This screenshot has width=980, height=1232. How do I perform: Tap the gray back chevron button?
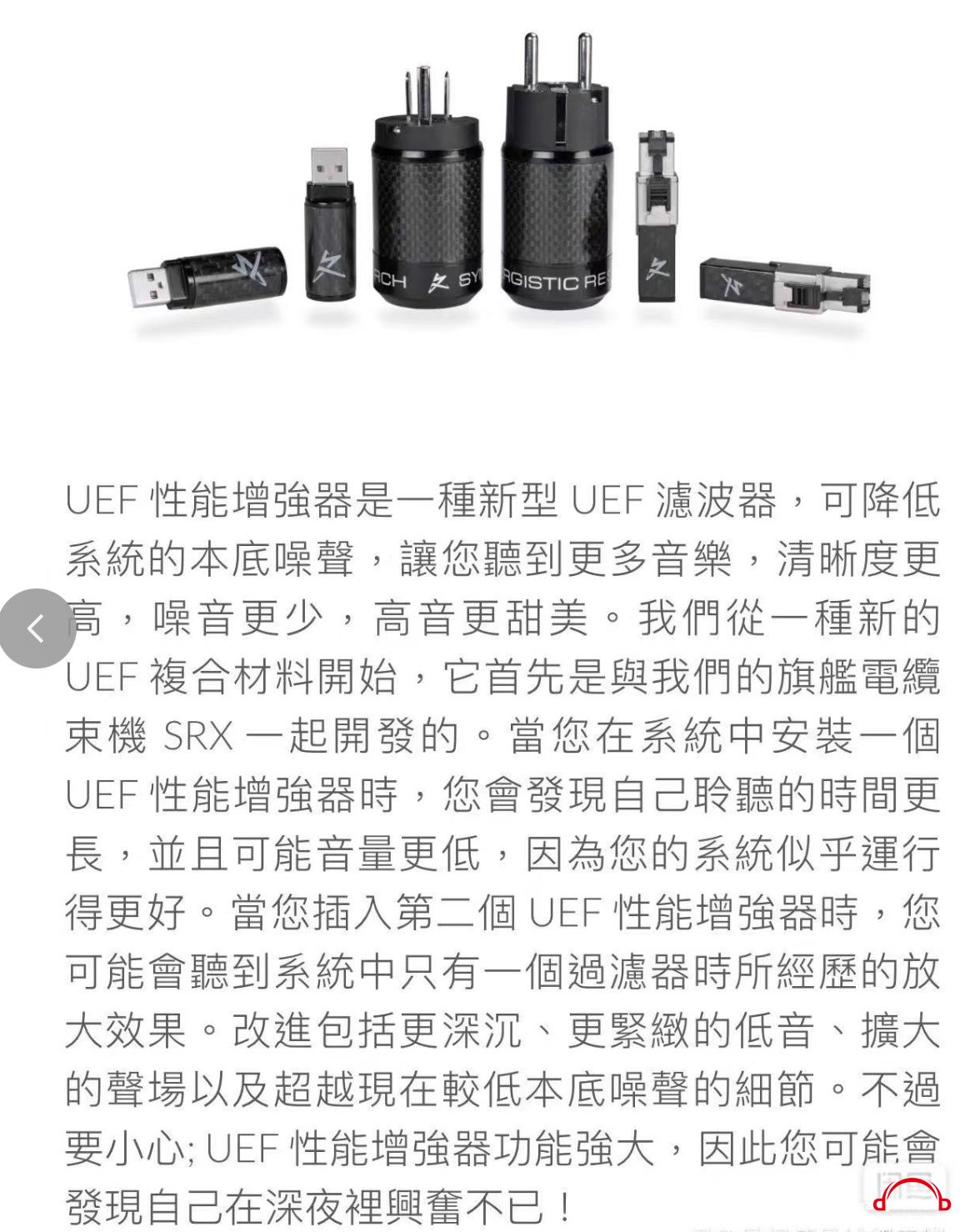[x=37, y=628]
